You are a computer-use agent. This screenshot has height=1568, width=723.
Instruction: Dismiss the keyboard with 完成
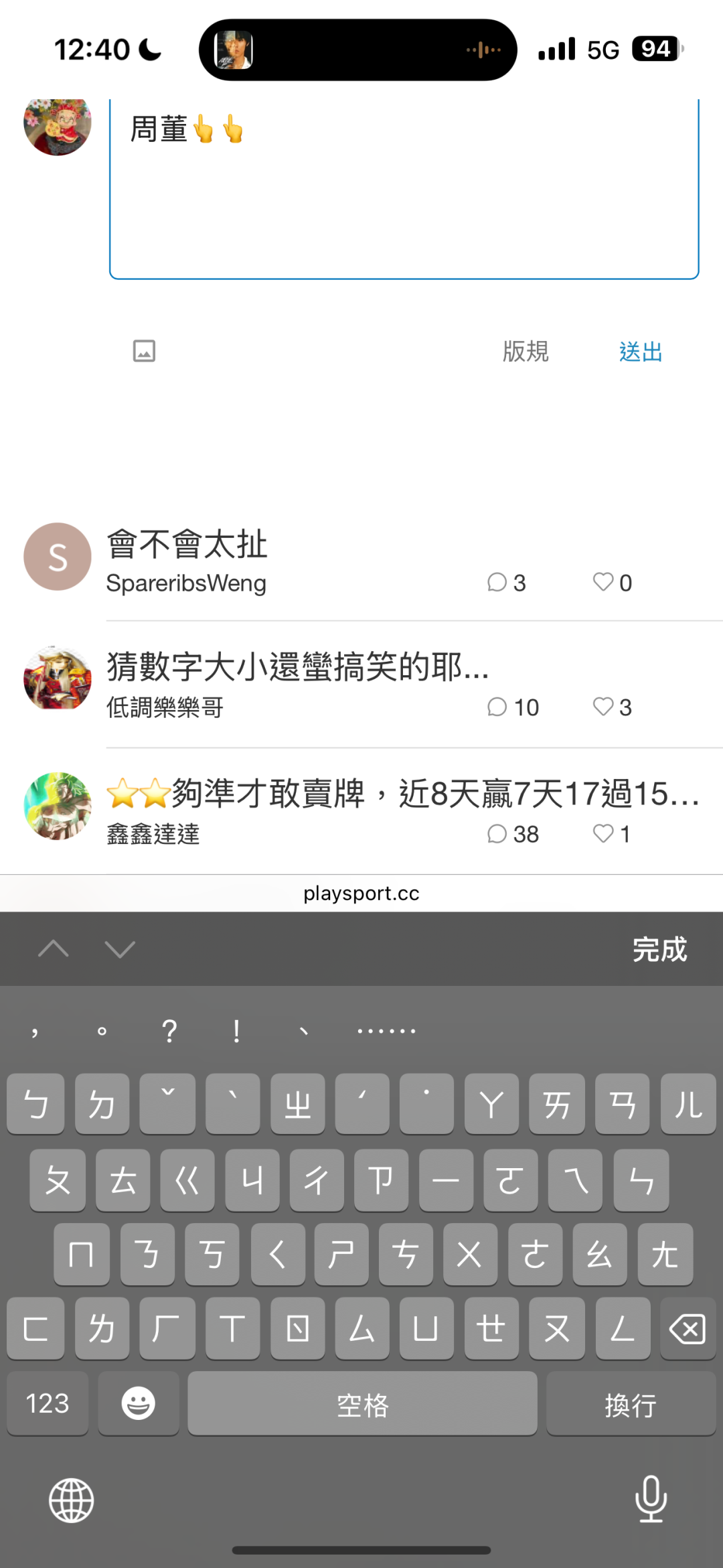coord(659,950)
